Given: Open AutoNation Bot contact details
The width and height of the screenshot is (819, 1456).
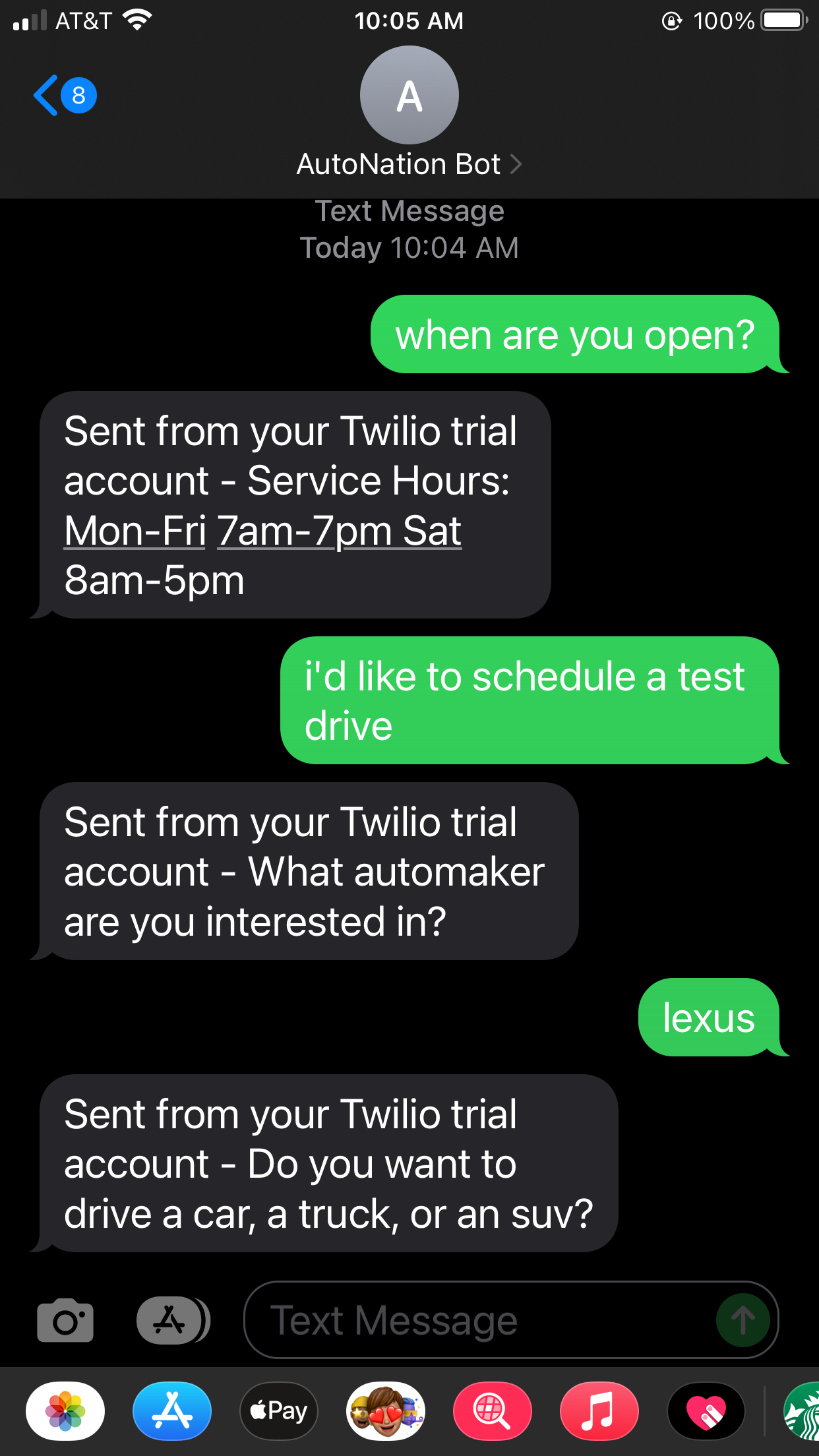Looking at the screenshot, I should 409,164.
